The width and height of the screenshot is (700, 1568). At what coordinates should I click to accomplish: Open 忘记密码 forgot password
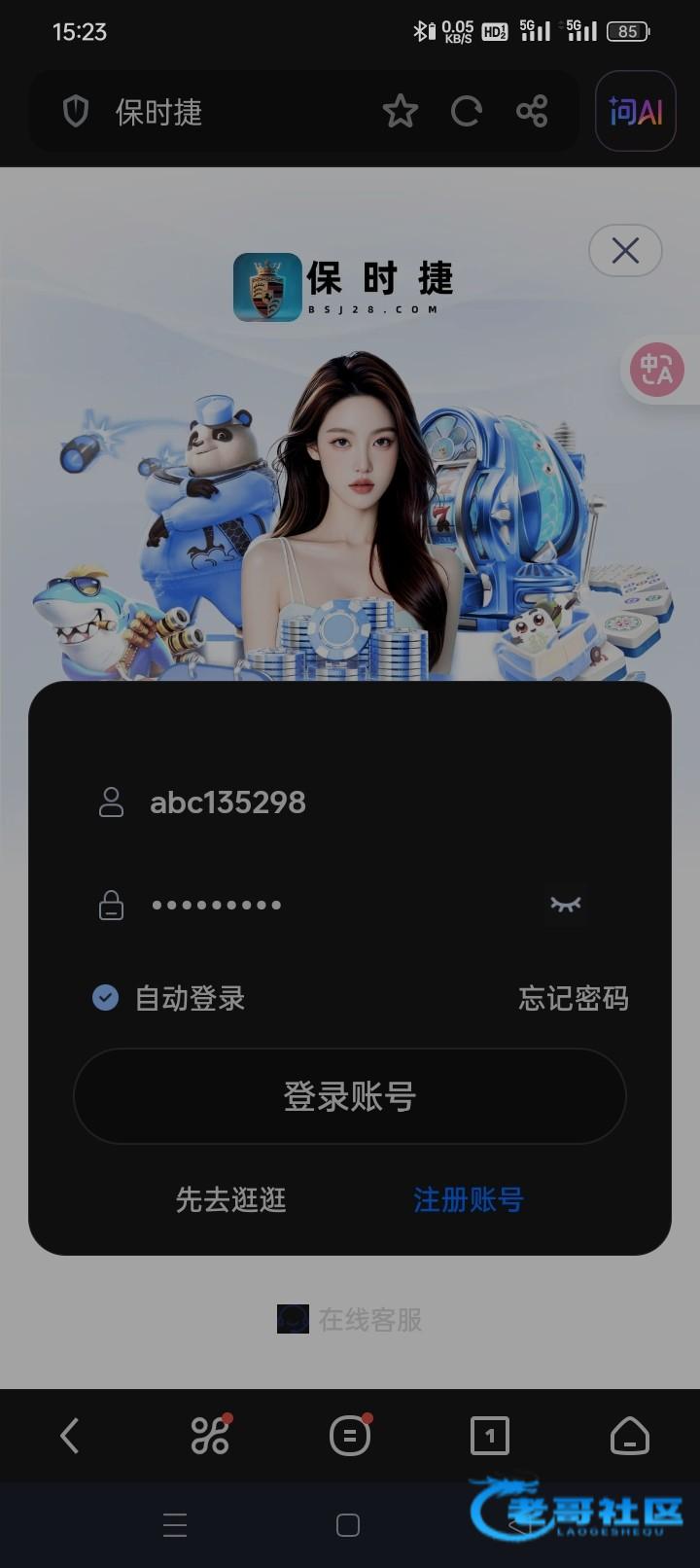573,998
